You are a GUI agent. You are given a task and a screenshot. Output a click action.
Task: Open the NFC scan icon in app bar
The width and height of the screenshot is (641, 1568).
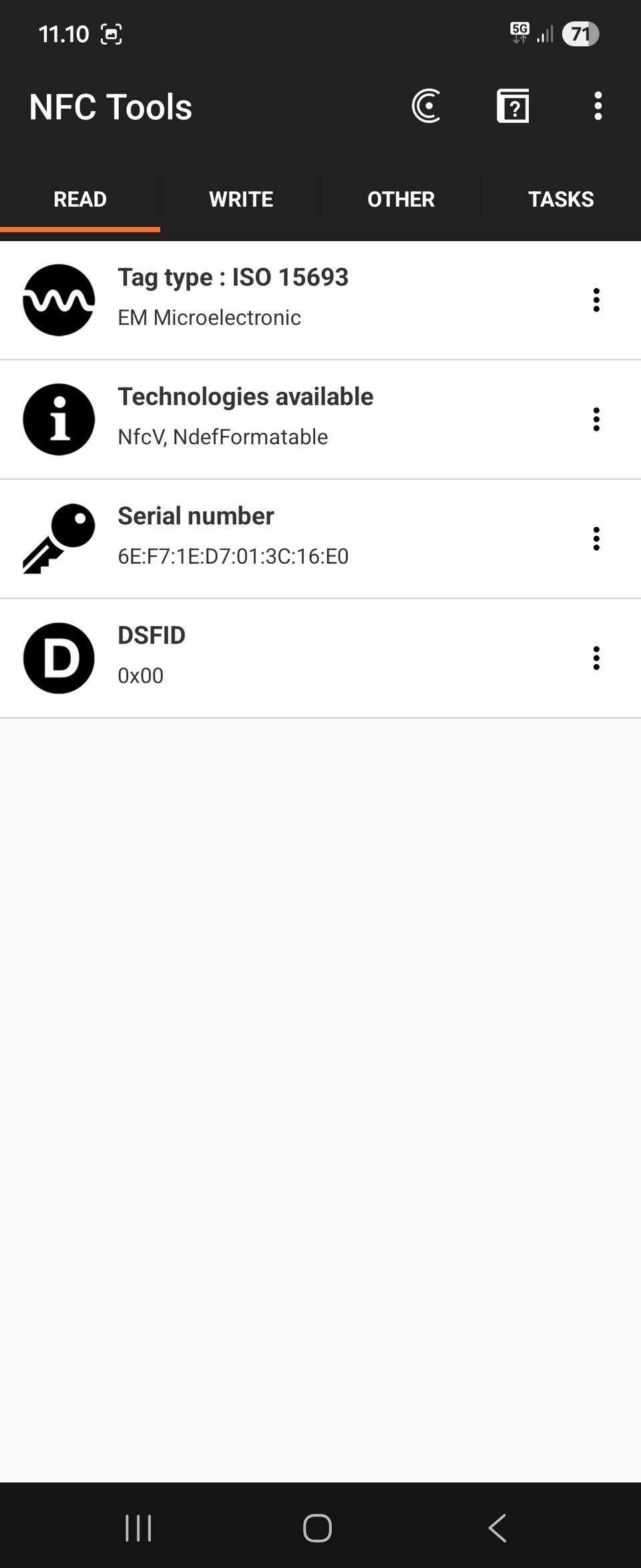tap(427, 106)
